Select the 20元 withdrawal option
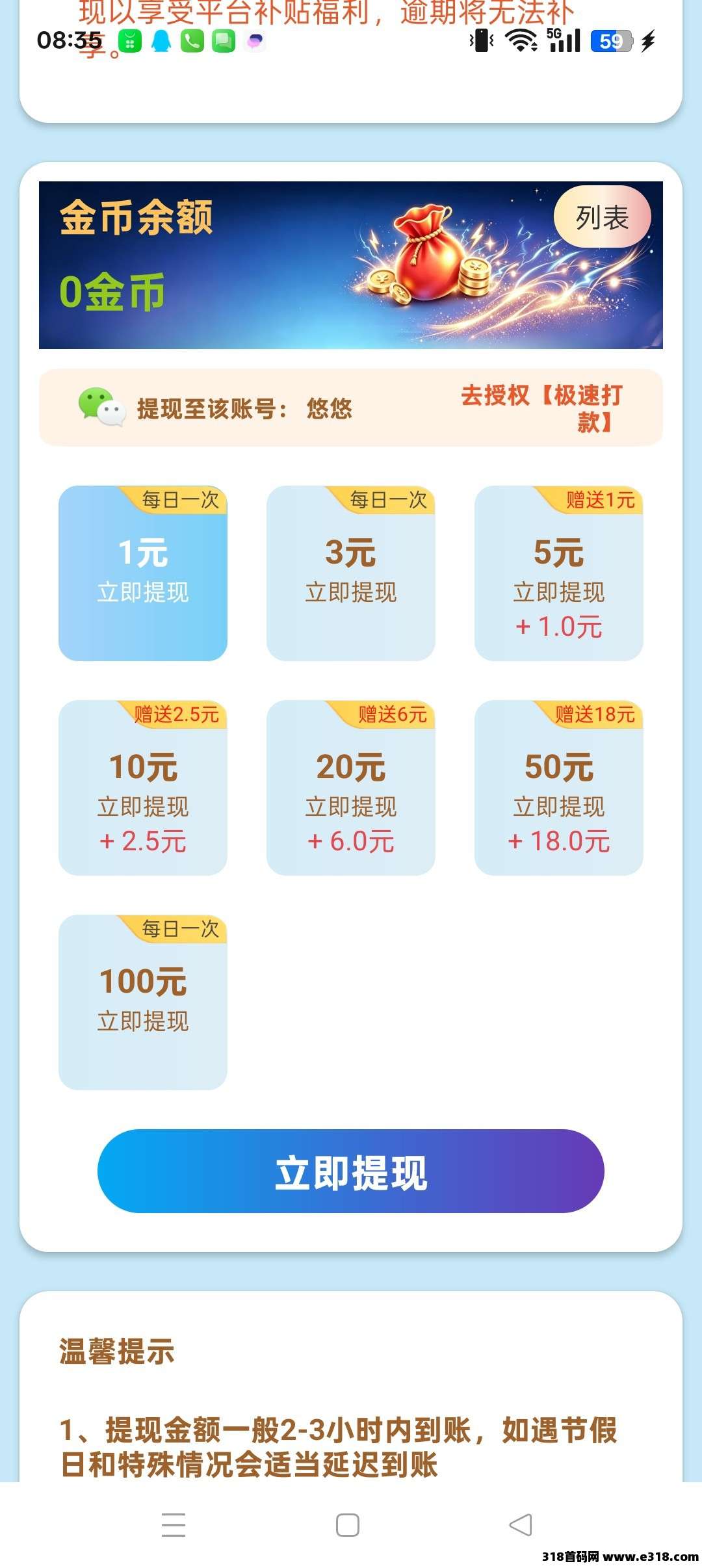This screenshot has width=702, height=1568. [351, 788]
